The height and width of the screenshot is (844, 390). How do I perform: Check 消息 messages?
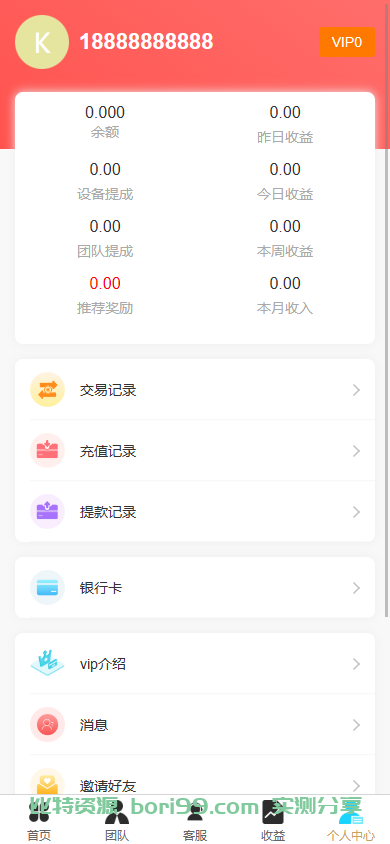click(x=195, y=725)
